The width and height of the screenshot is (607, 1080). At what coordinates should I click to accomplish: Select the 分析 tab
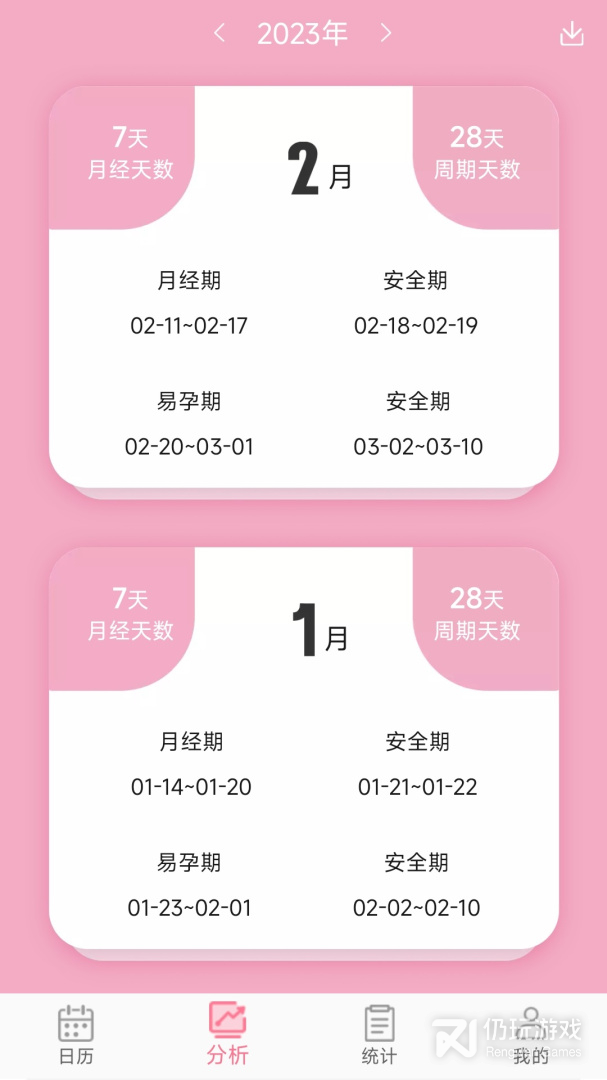click(227, 1035)
